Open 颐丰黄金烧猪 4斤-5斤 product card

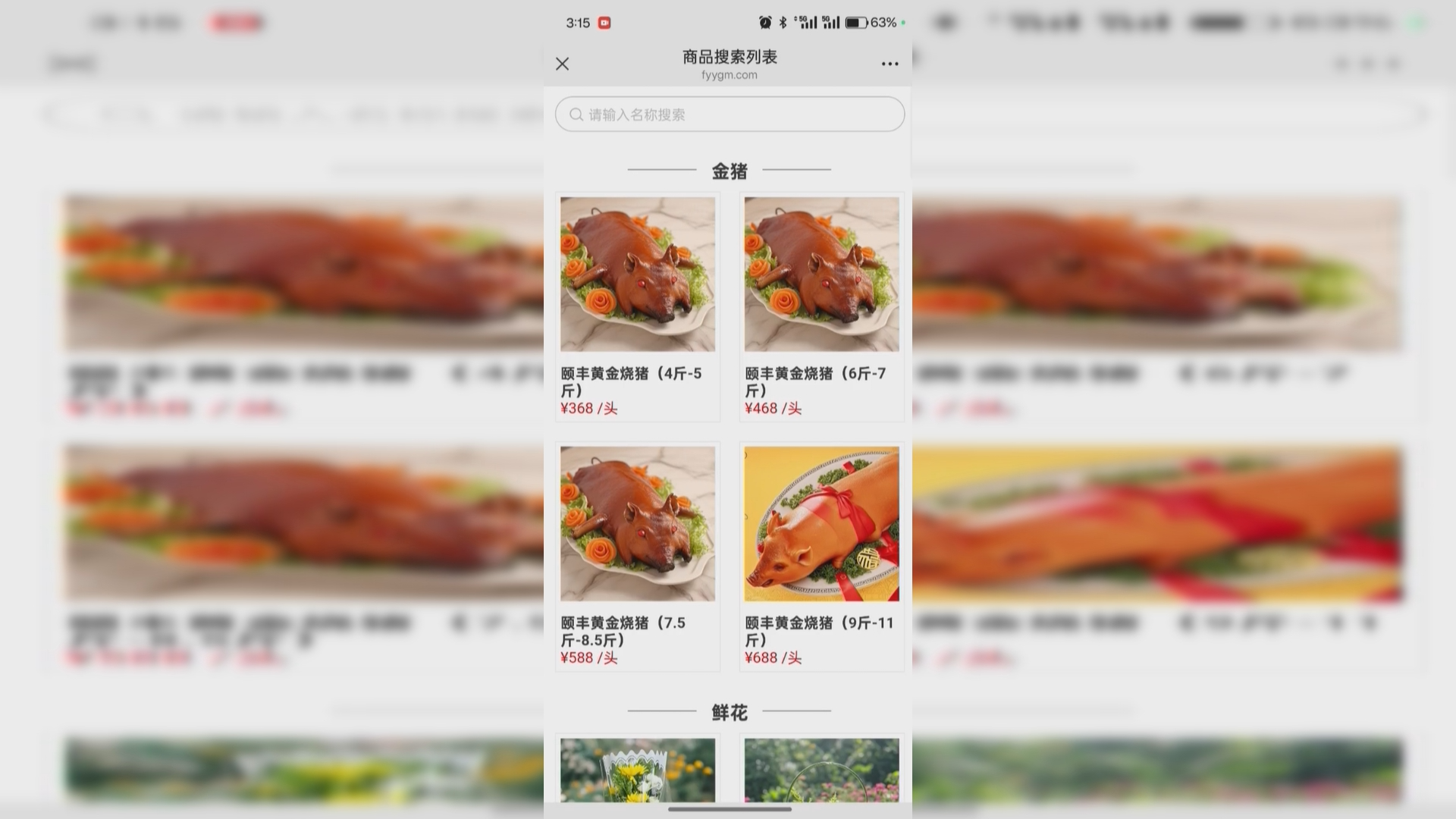[x=637, y=306]
